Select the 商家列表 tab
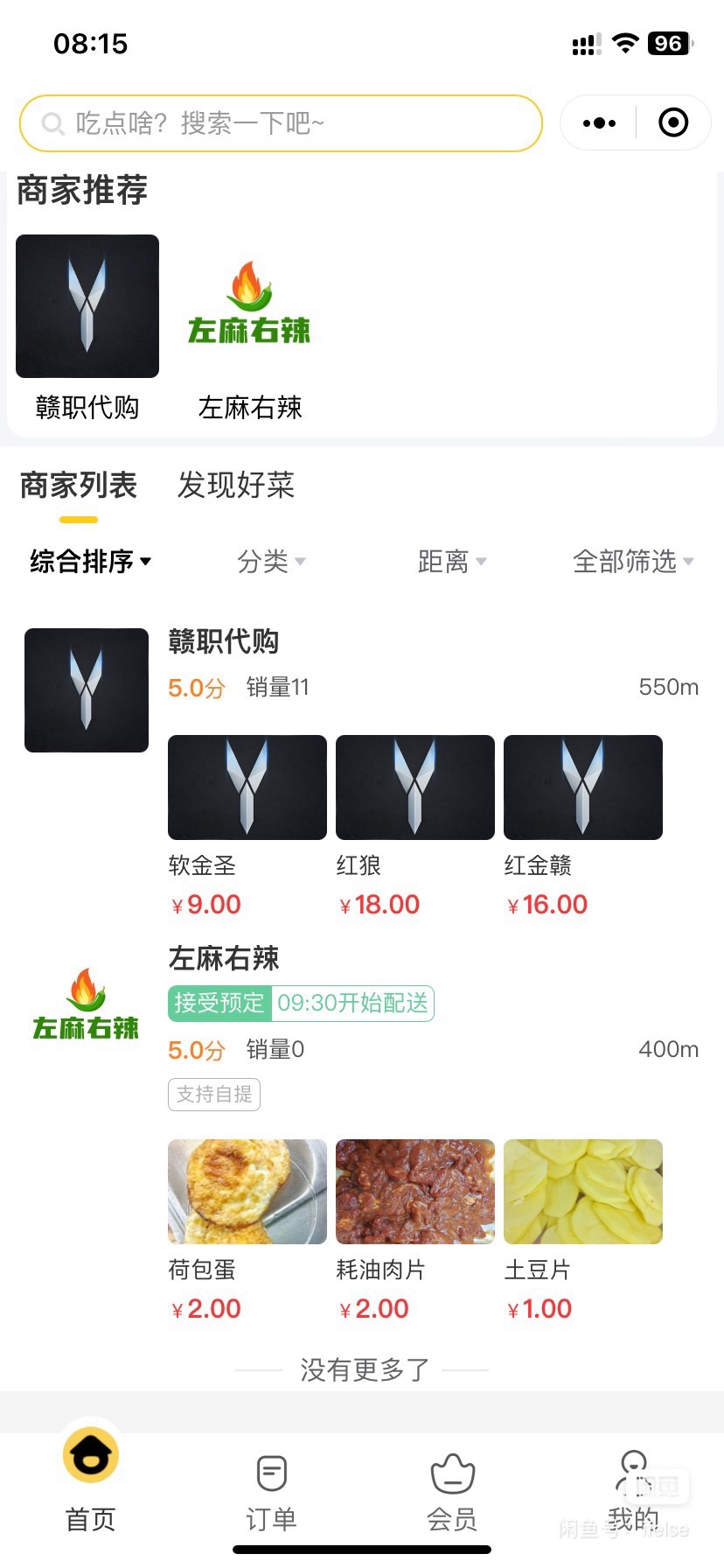The height and width of the screenshot is (1568, 724). [78, 486]
